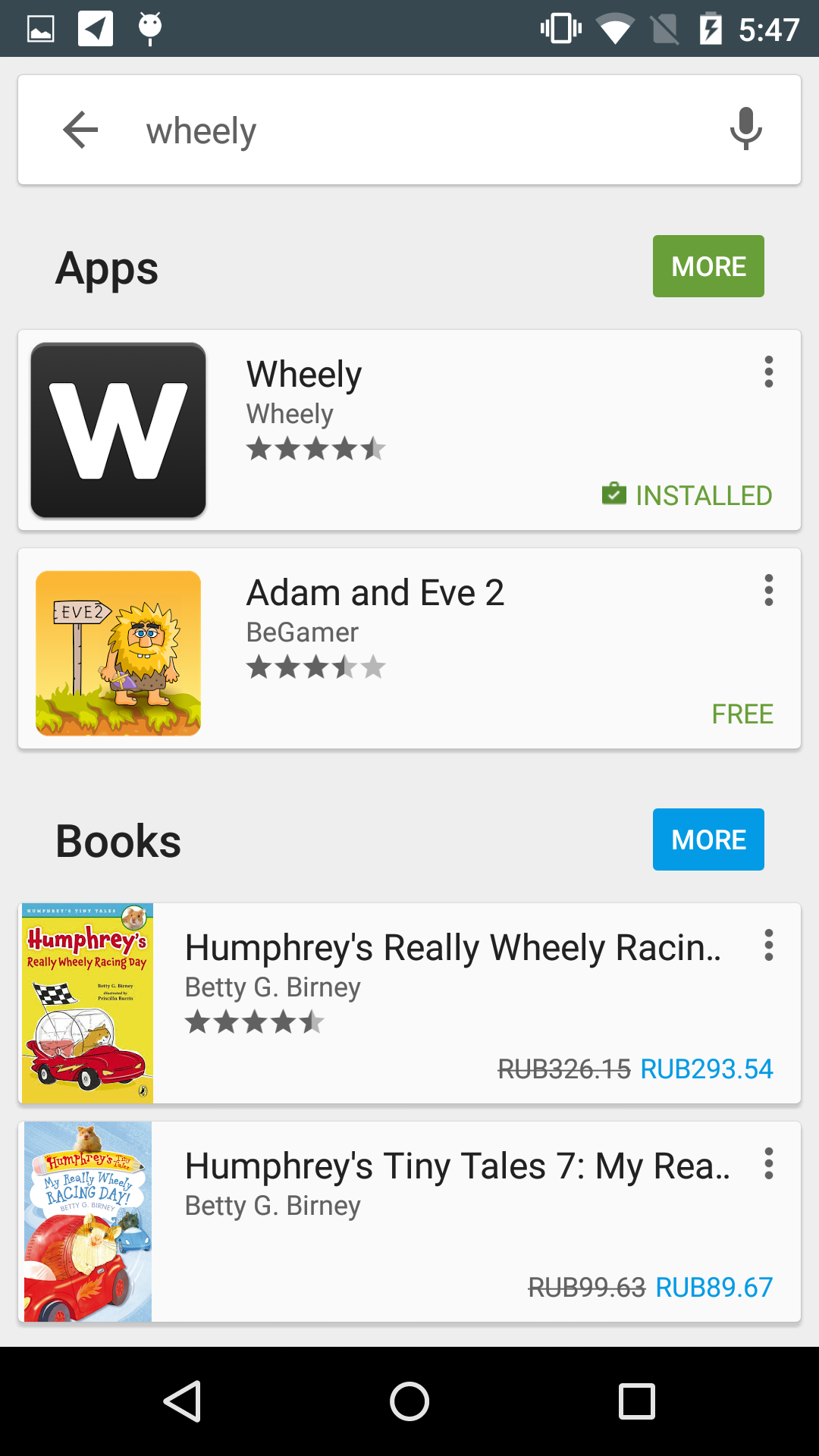Open the recent apps view

click(637, 1401)
